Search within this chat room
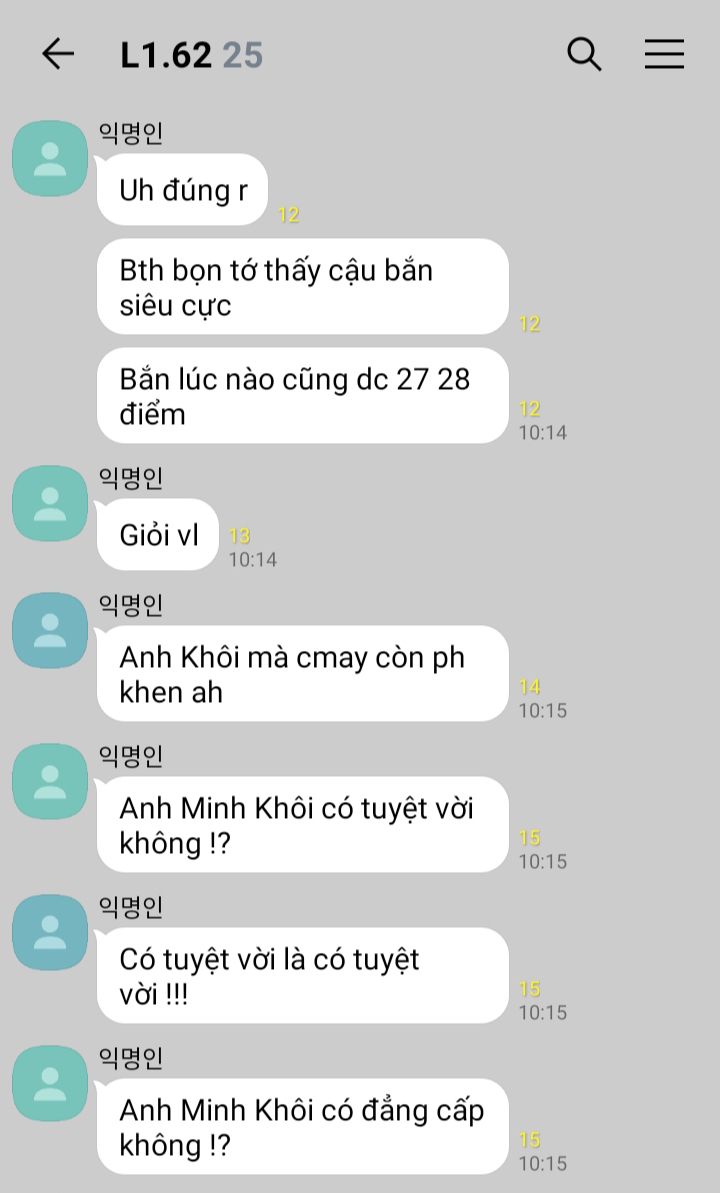This screenshot has width=720, height=1193. [584, 55]
